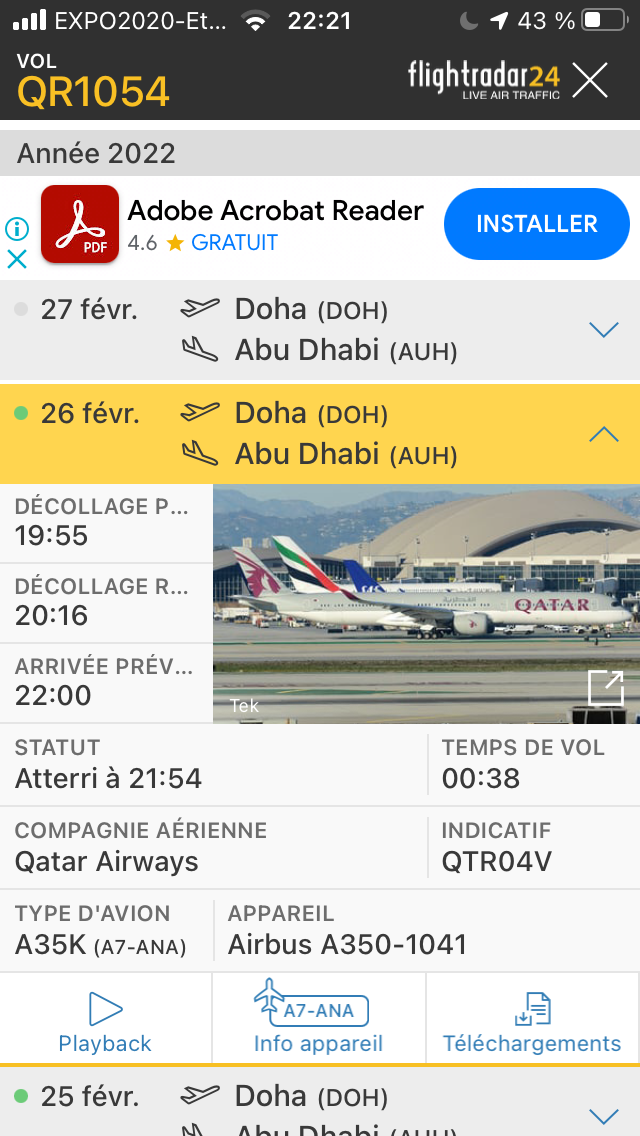Close the QR1054 flight panel
The height and width of the screenshot is (1136, 640).
pyautogui.click(x=590, y=80)
